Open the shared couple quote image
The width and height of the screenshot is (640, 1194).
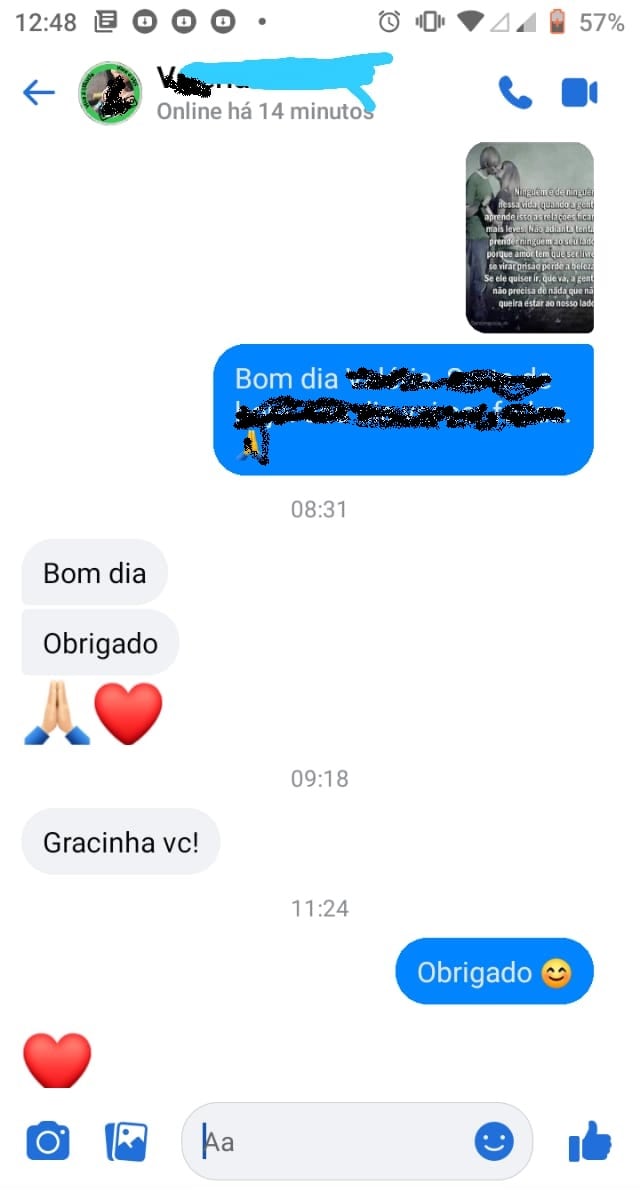(529, 237)
